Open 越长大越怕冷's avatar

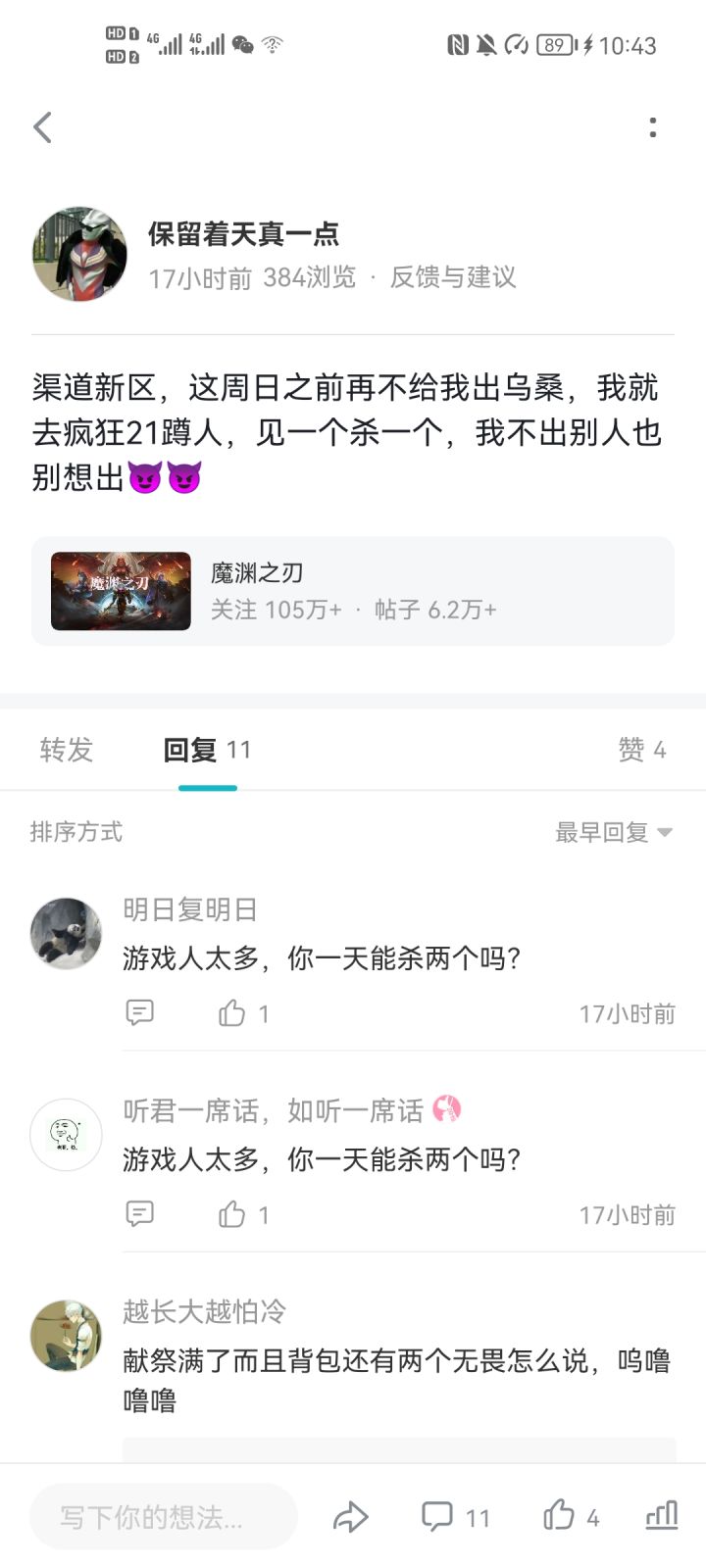[x=66, y=1336]
